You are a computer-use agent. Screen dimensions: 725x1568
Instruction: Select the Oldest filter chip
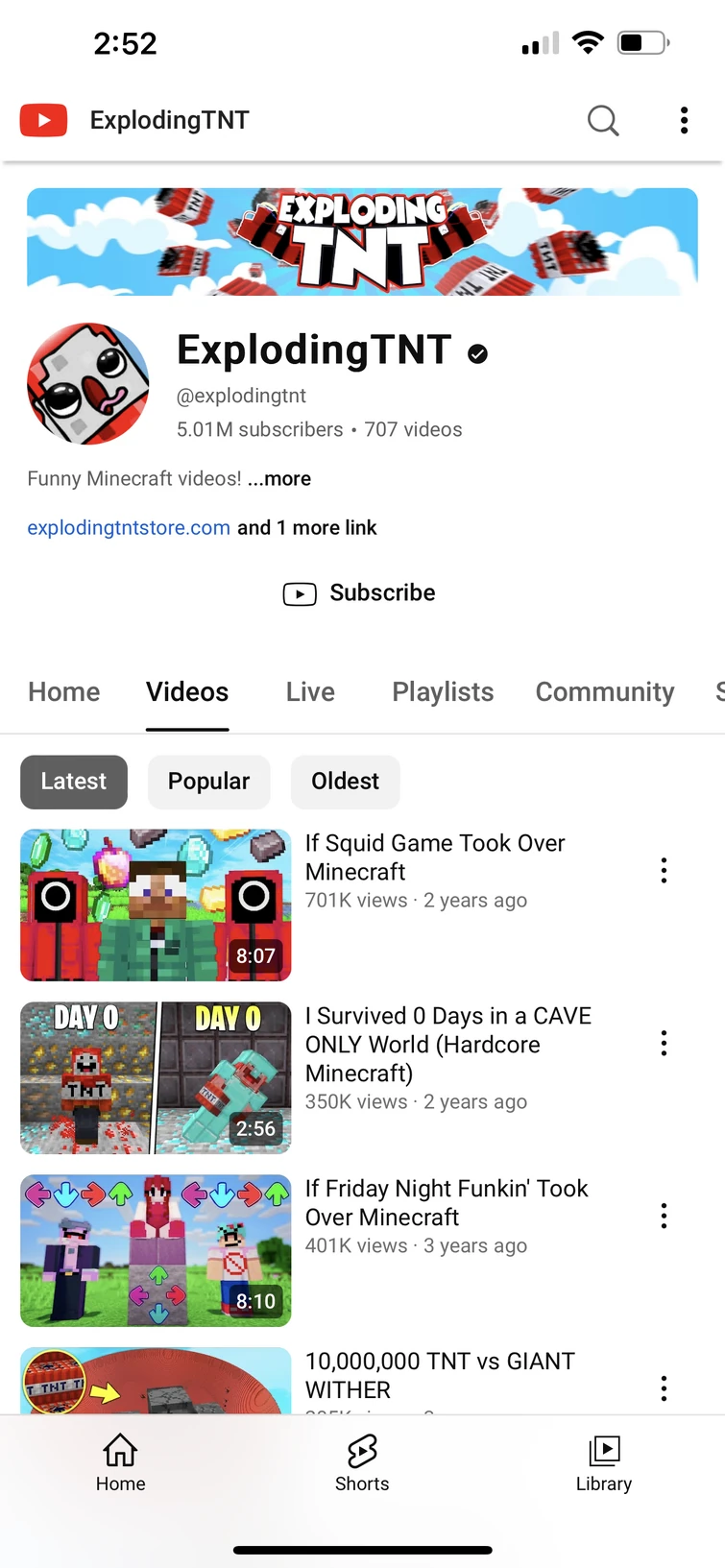click(345, 782)
